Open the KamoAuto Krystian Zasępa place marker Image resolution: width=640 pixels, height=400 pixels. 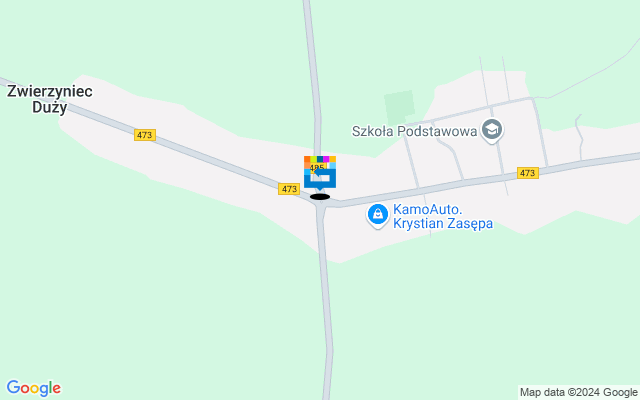point(377,214)
